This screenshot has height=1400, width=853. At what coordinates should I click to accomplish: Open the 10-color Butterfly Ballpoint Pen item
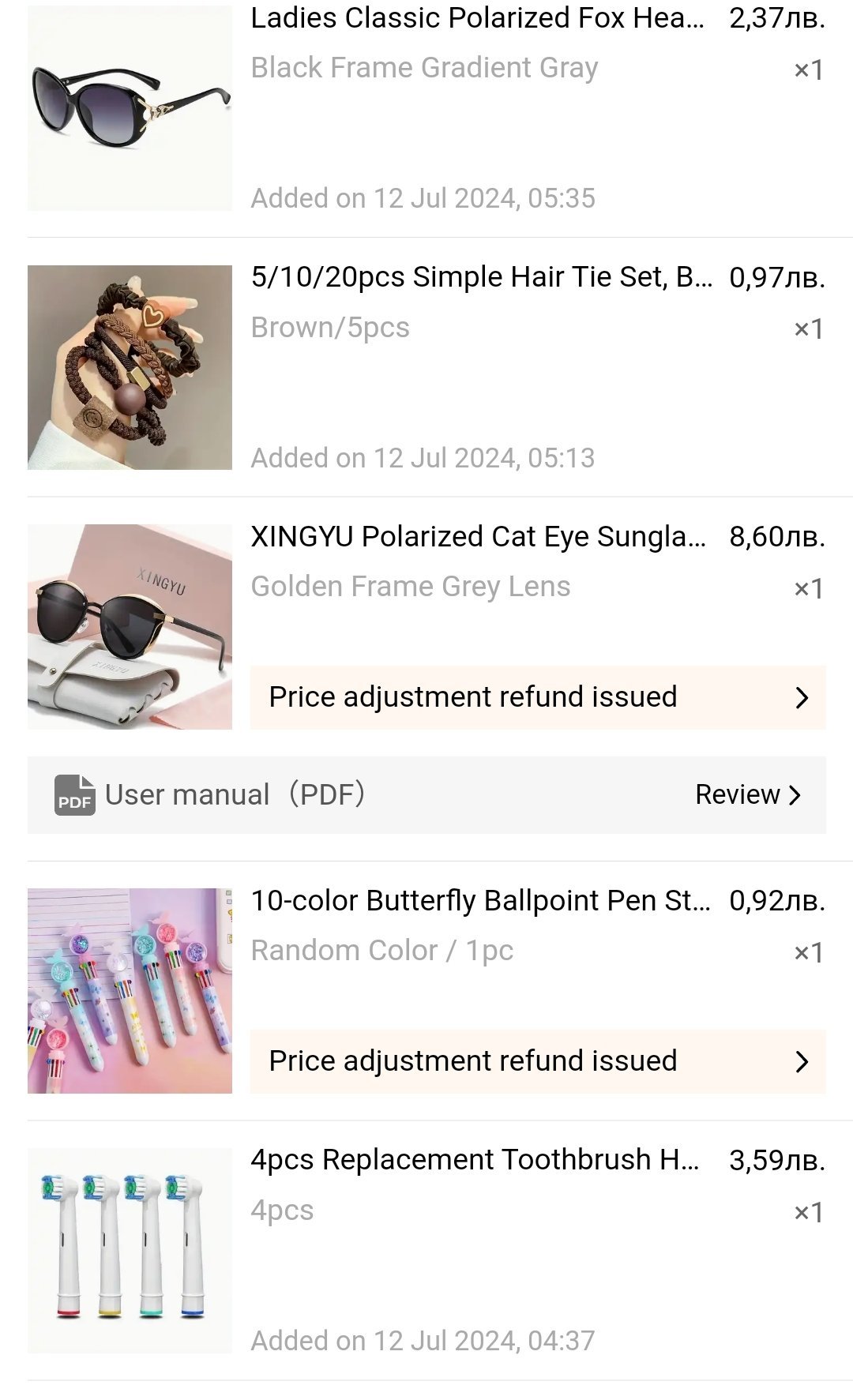(479, 901)
